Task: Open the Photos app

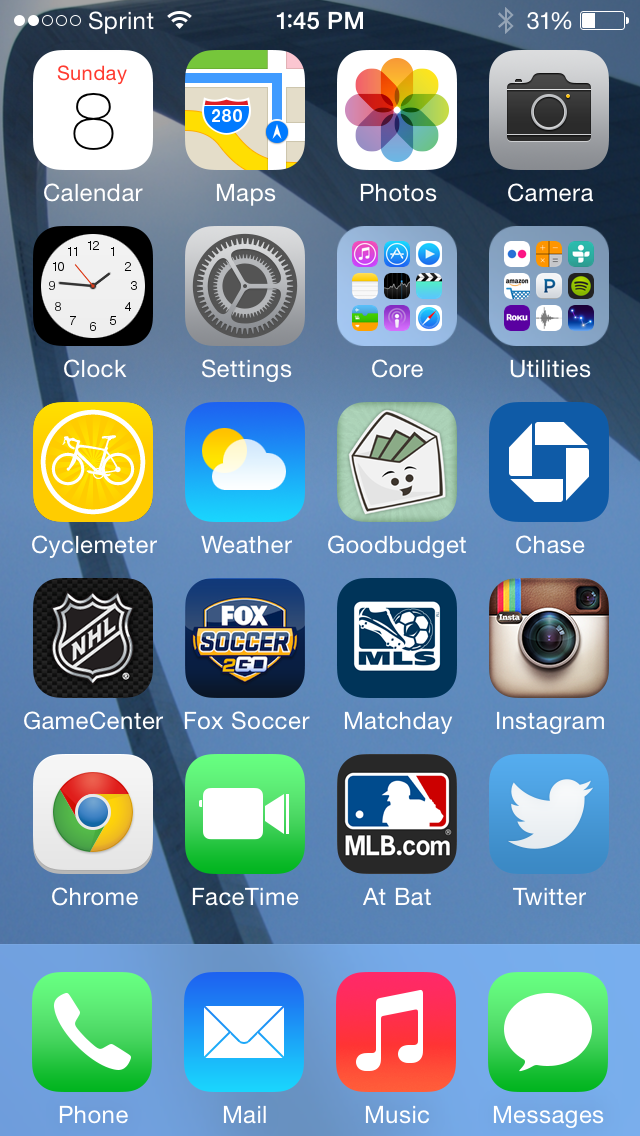Action: coord(397,110)
